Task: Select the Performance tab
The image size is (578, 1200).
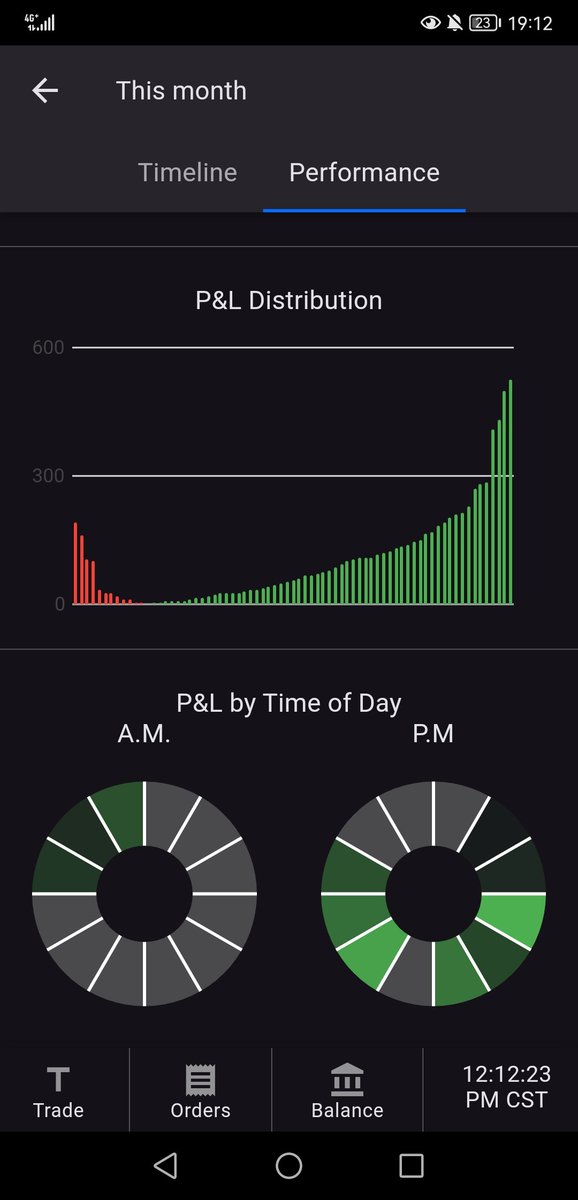Action: 364,172
